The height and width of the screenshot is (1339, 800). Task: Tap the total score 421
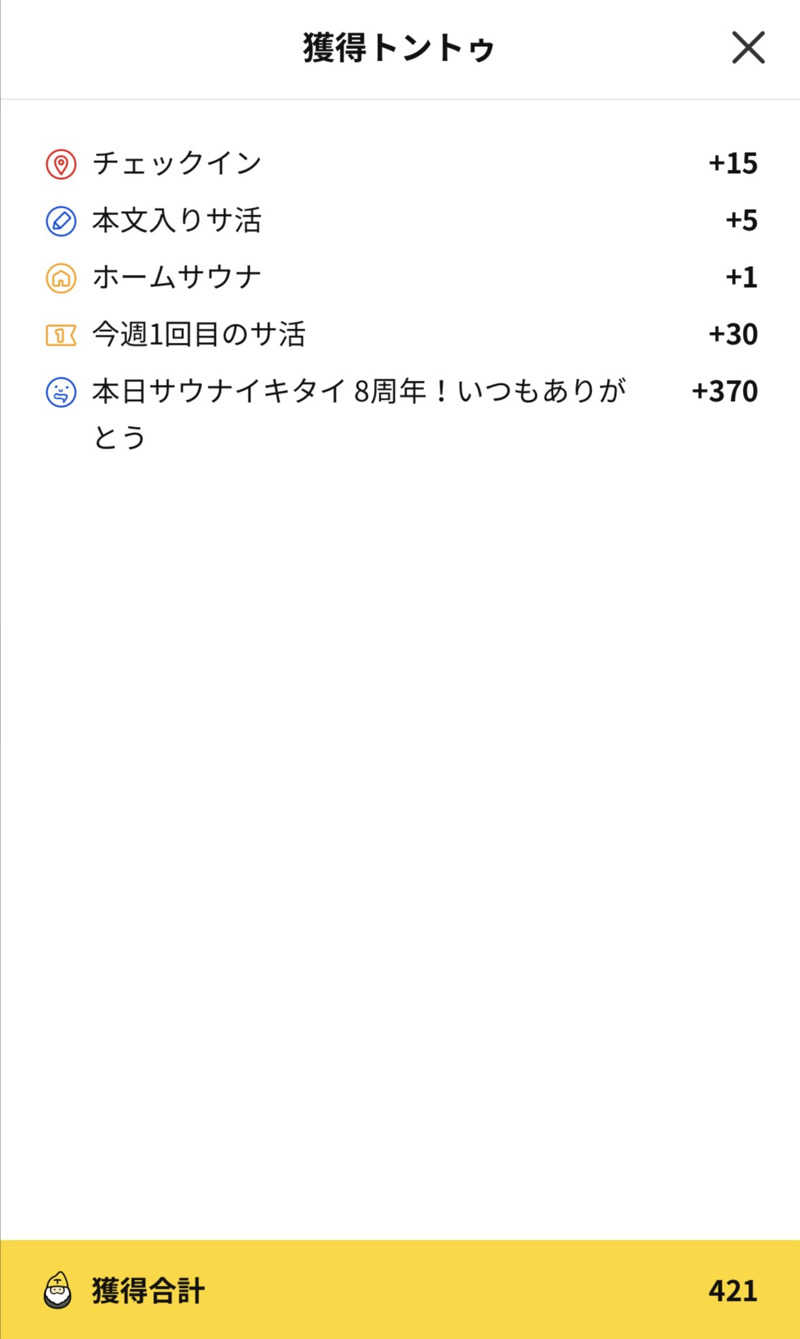[x=732, y=1293]
